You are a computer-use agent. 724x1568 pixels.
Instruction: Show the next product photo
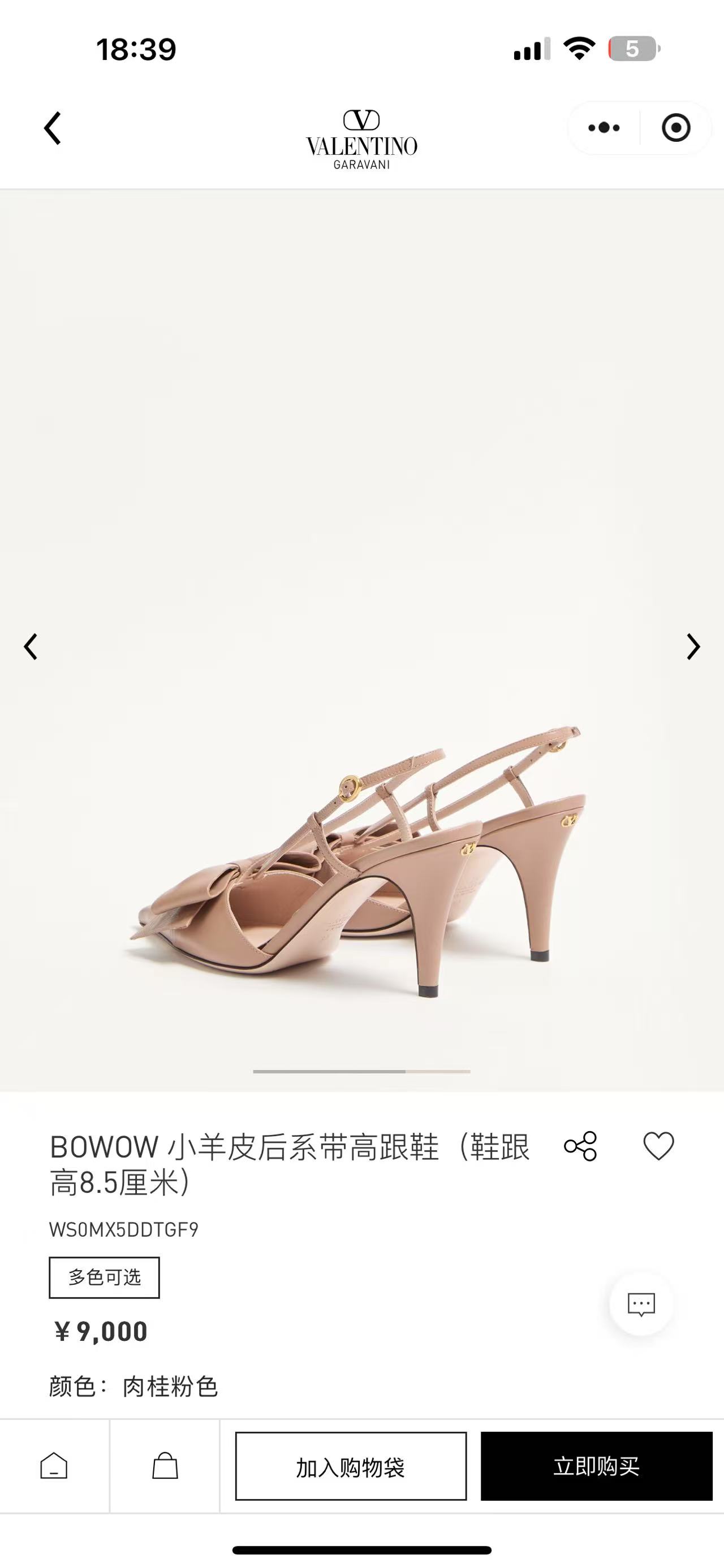coord(693,647)
